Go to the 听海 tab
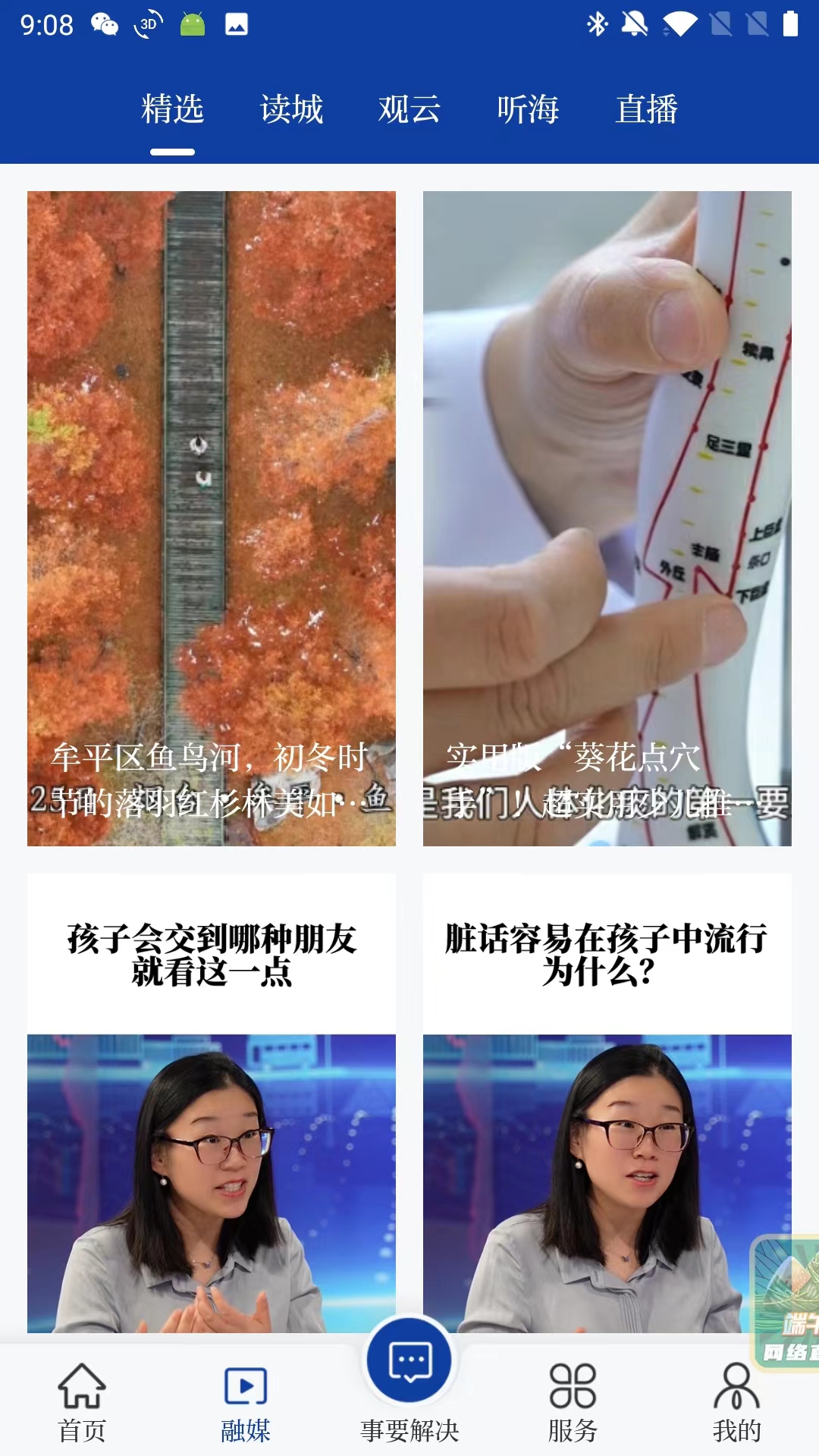The width and height of the screenshot is (819, 1456). tap(528, 109)
